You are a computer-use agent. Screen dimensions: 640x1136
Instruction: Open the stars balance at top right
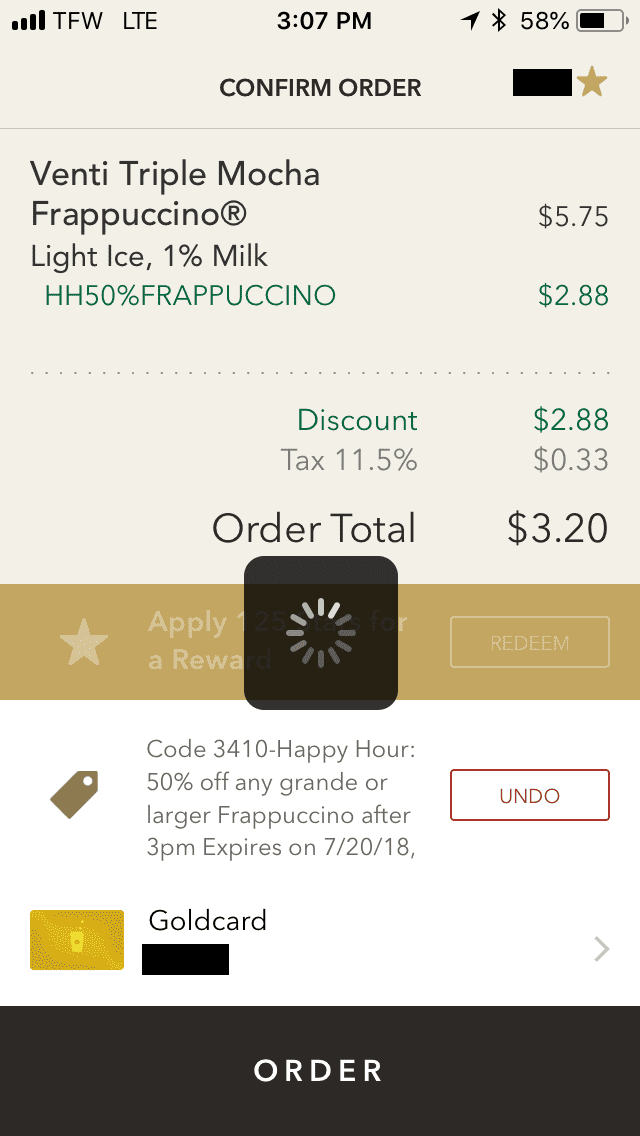[x=560, y=83]
